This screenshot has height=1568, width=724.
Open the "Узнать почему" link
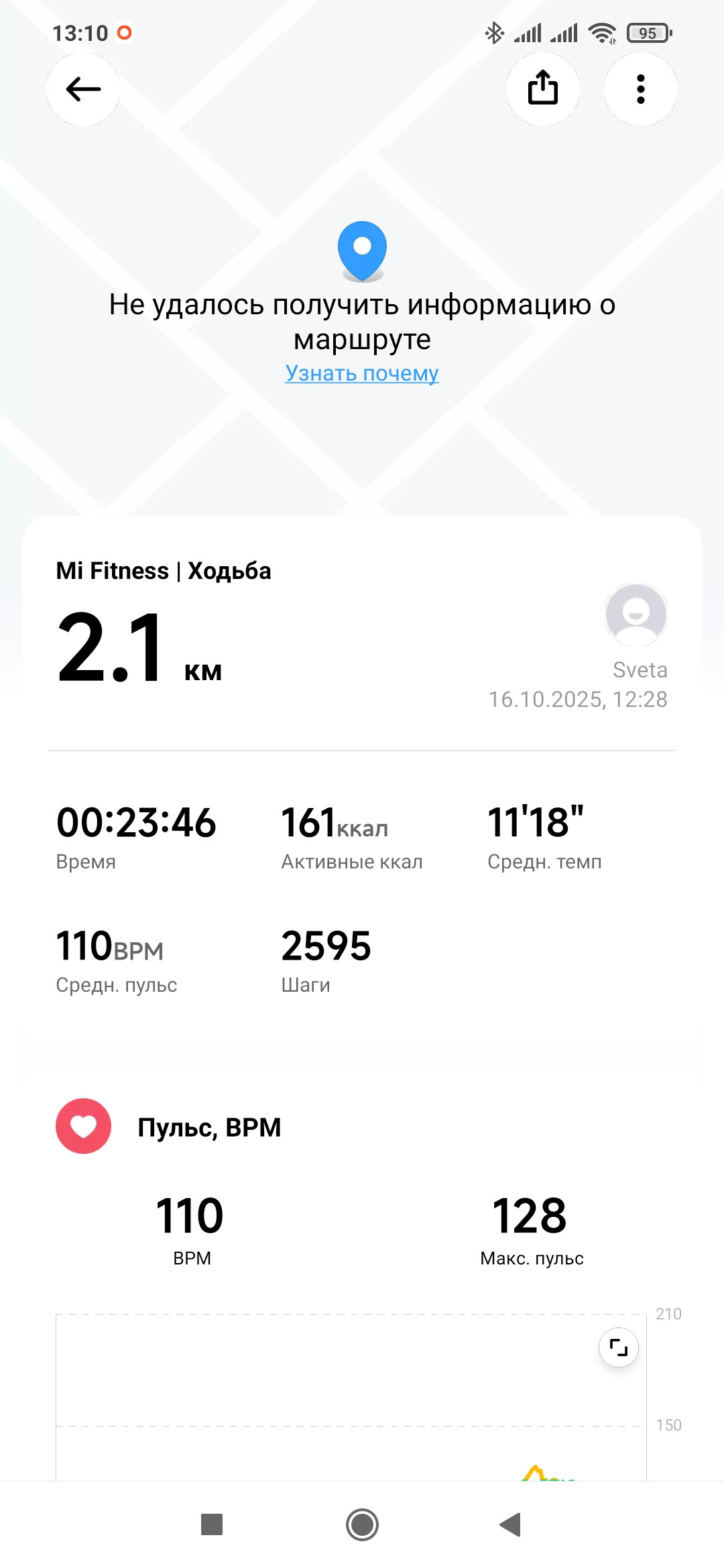pyautogui.click(x=362, y=373)
